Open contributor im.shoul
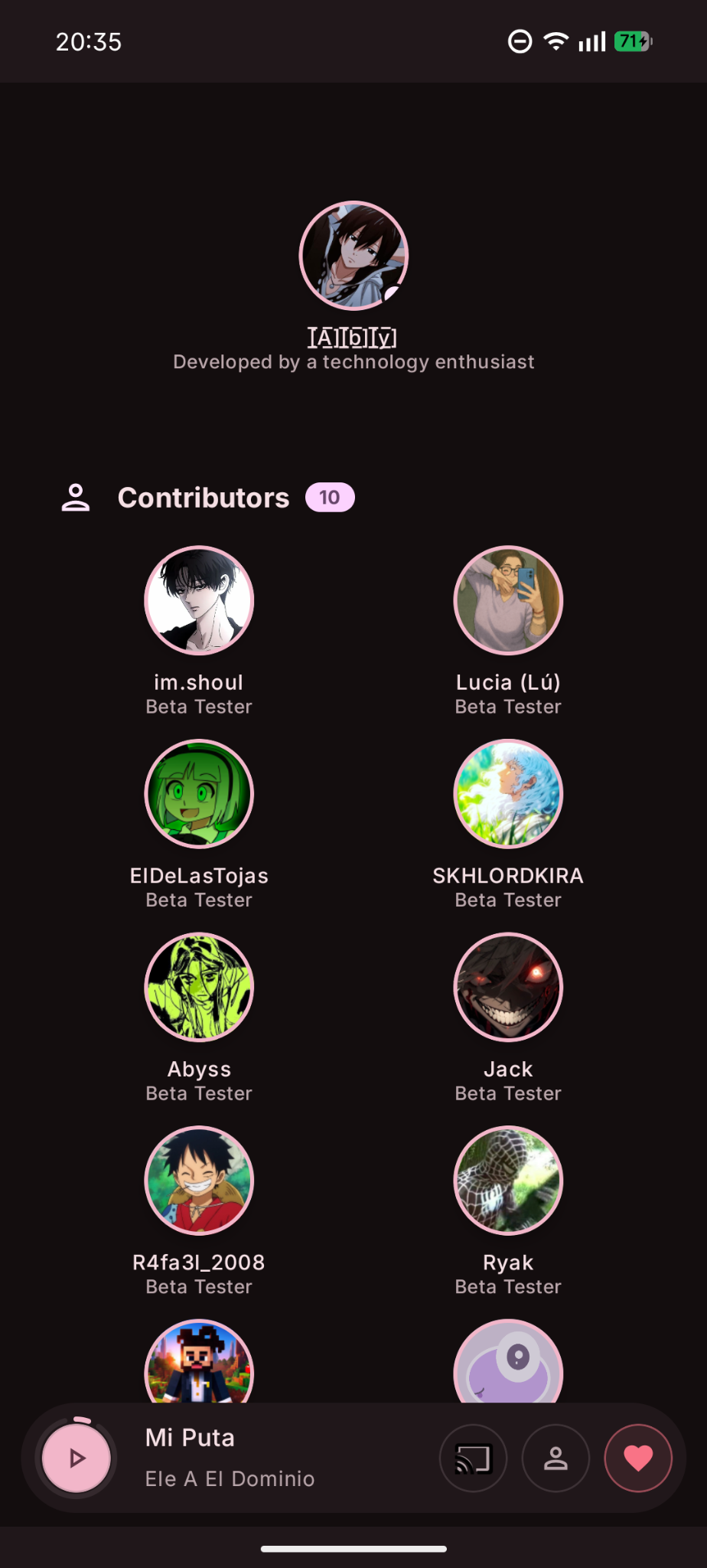Screen dimensions: 707x1568 199,600
